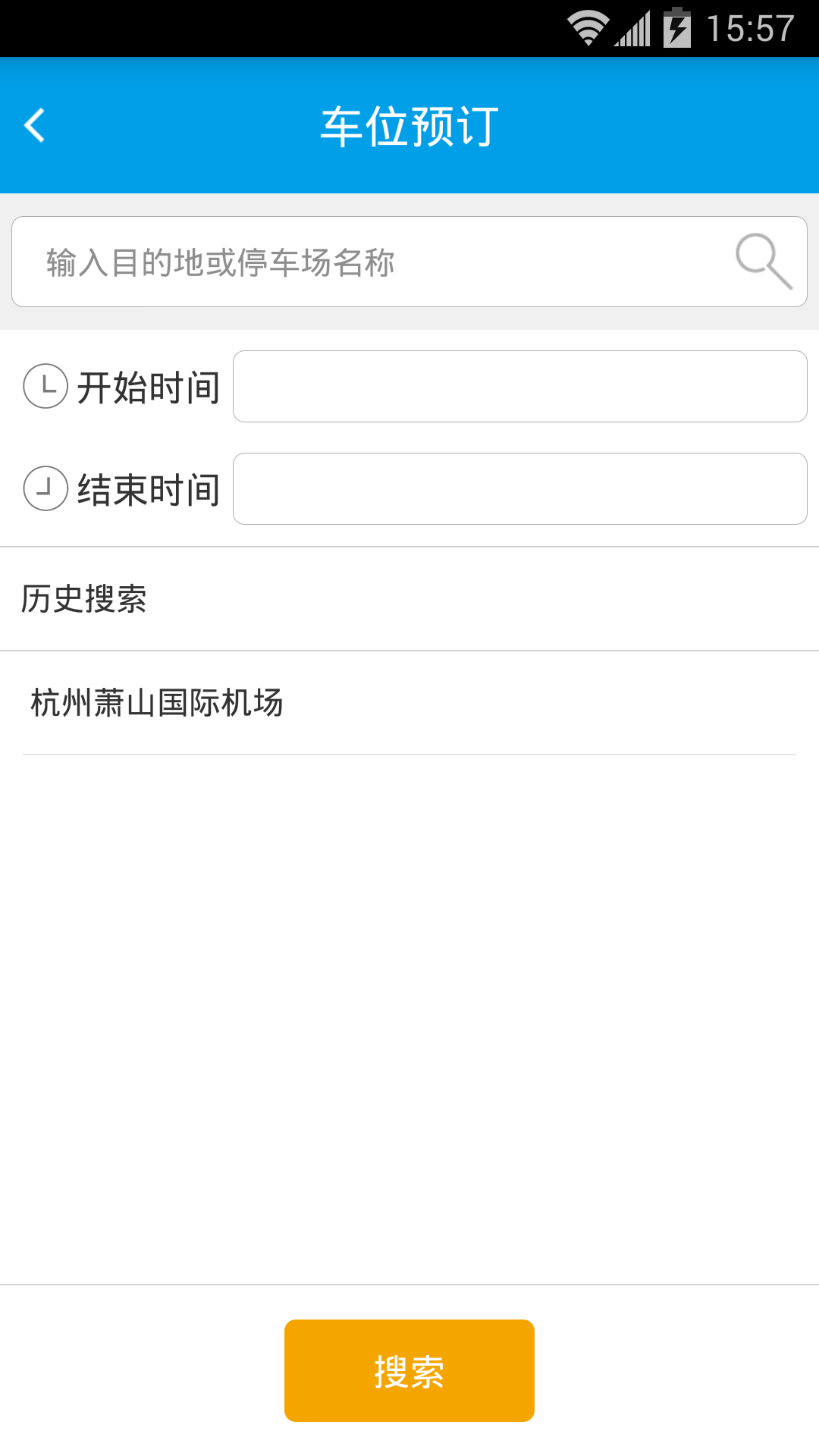The height and width of the screenshot is (1456, 819).
Task: Open the 结束时间 end time field
Action: click(519, 489)
